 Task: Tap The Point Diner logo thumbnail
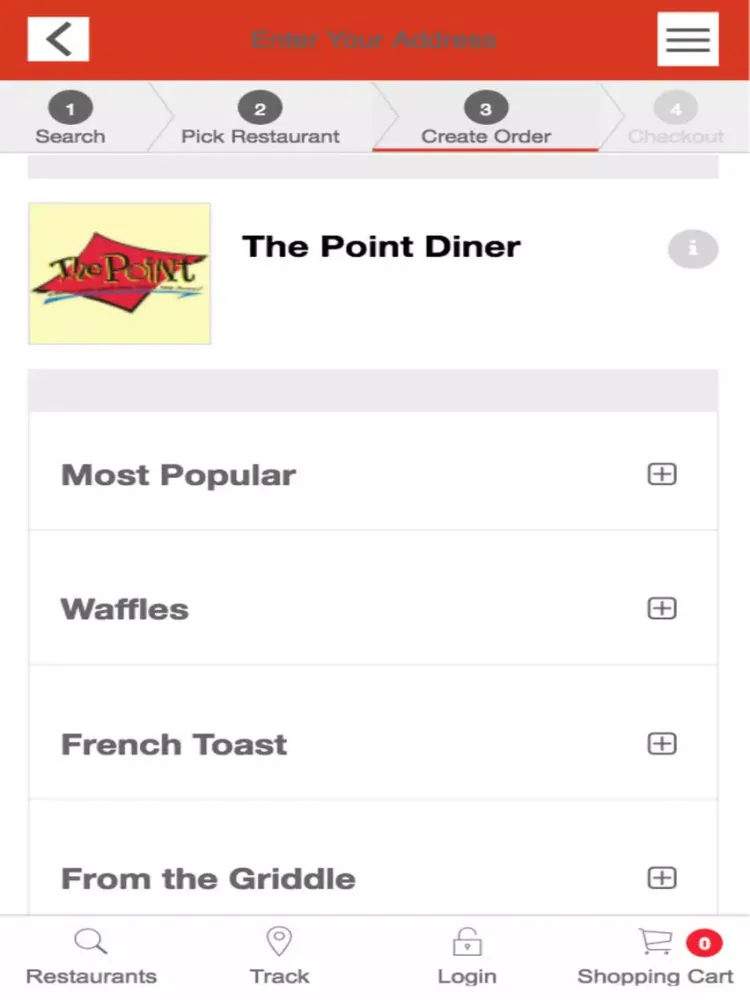click(x=119, y=273)
